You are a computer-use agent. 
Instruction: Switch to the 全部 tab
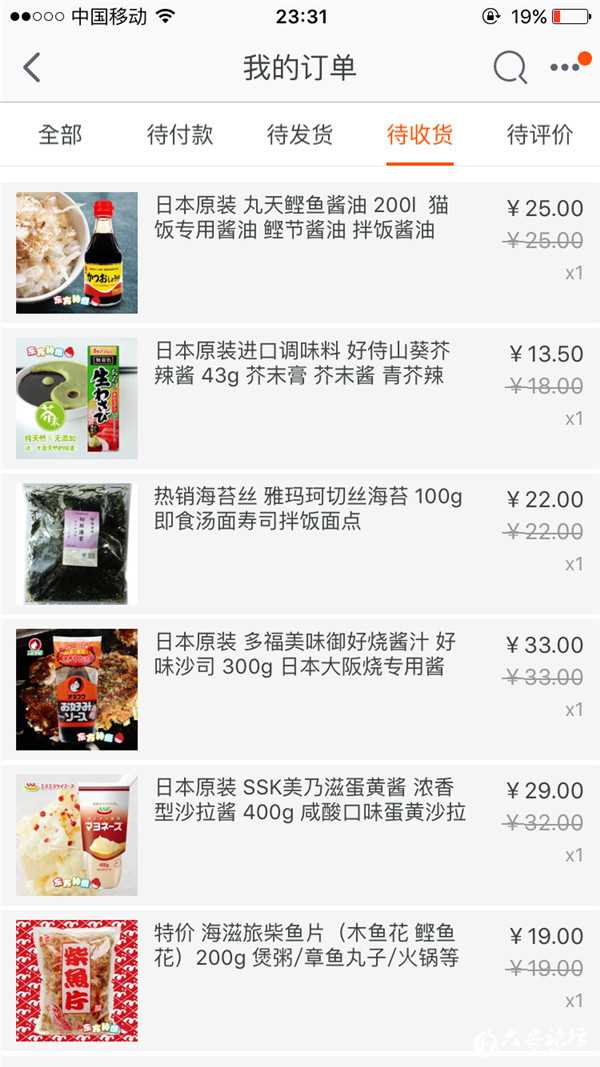coord(60,135)
